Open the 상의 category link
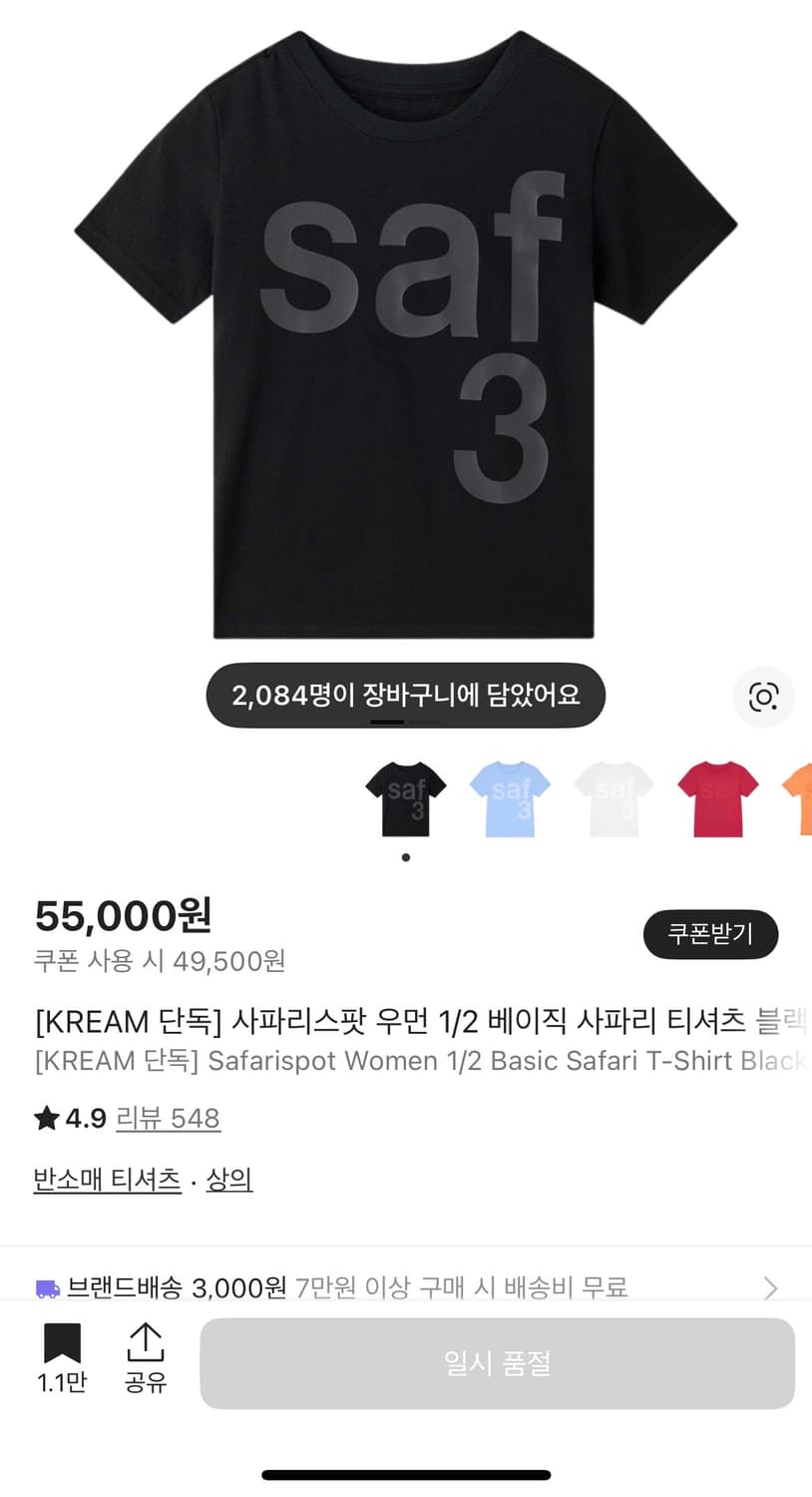Viewport: 812px width, 1497px height. pyautogui.click(x=229, y=1179)
